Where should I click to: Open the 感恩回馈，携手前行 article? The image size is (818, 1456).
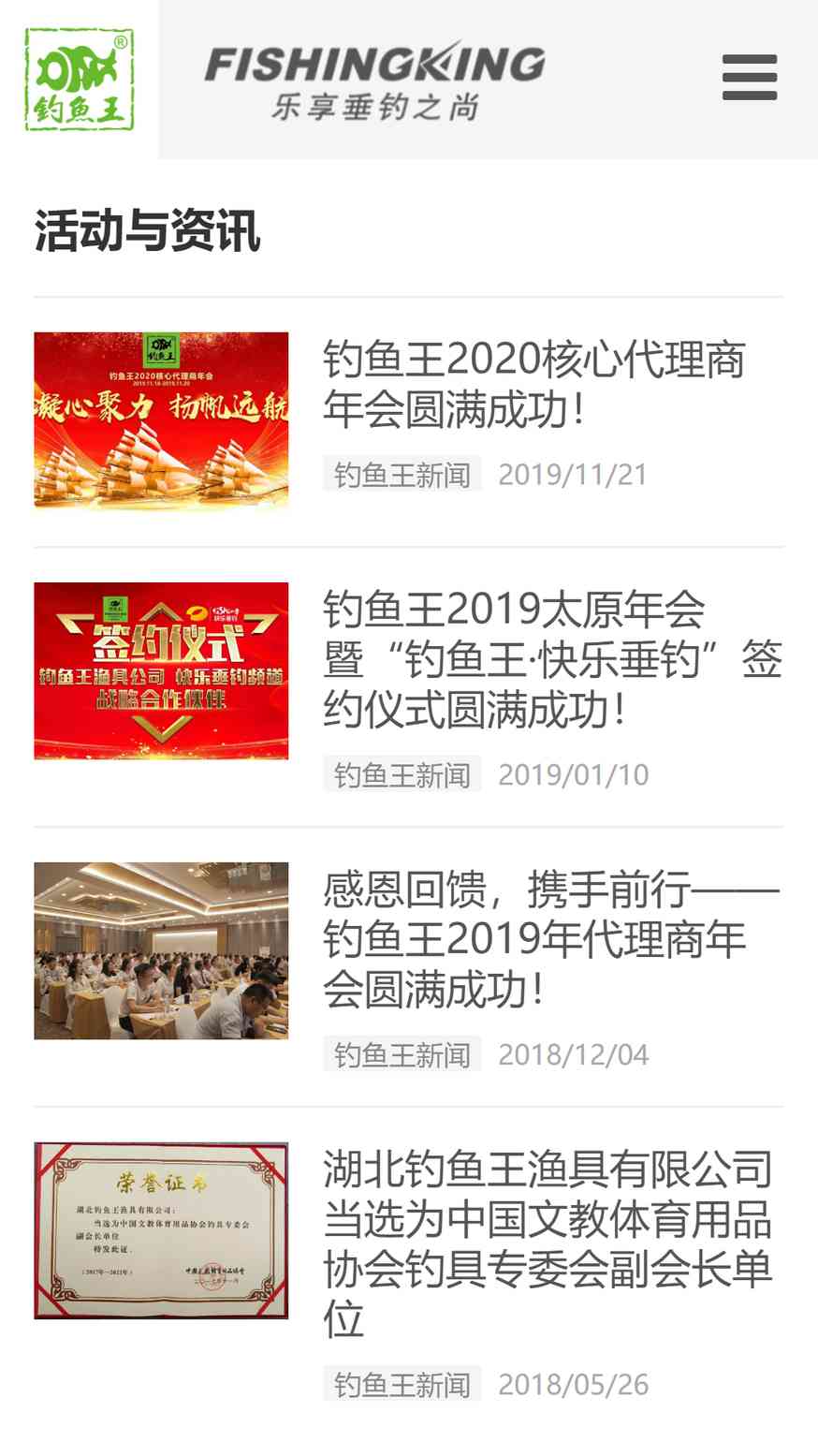click(550, 939)
